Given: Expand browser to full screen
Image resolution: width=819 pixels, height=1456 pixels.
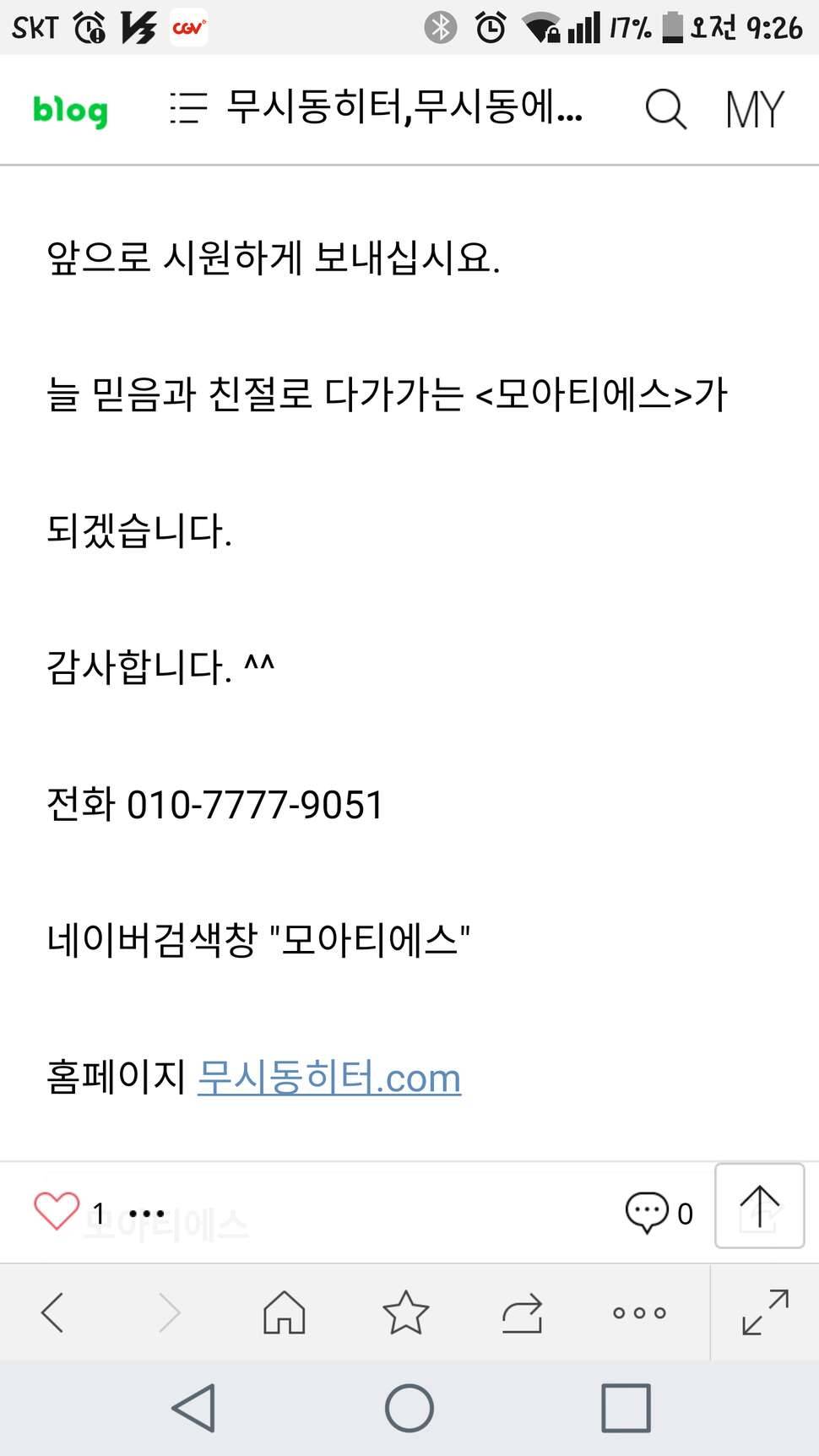Looking at the screenshot, I should [765, 1312].
